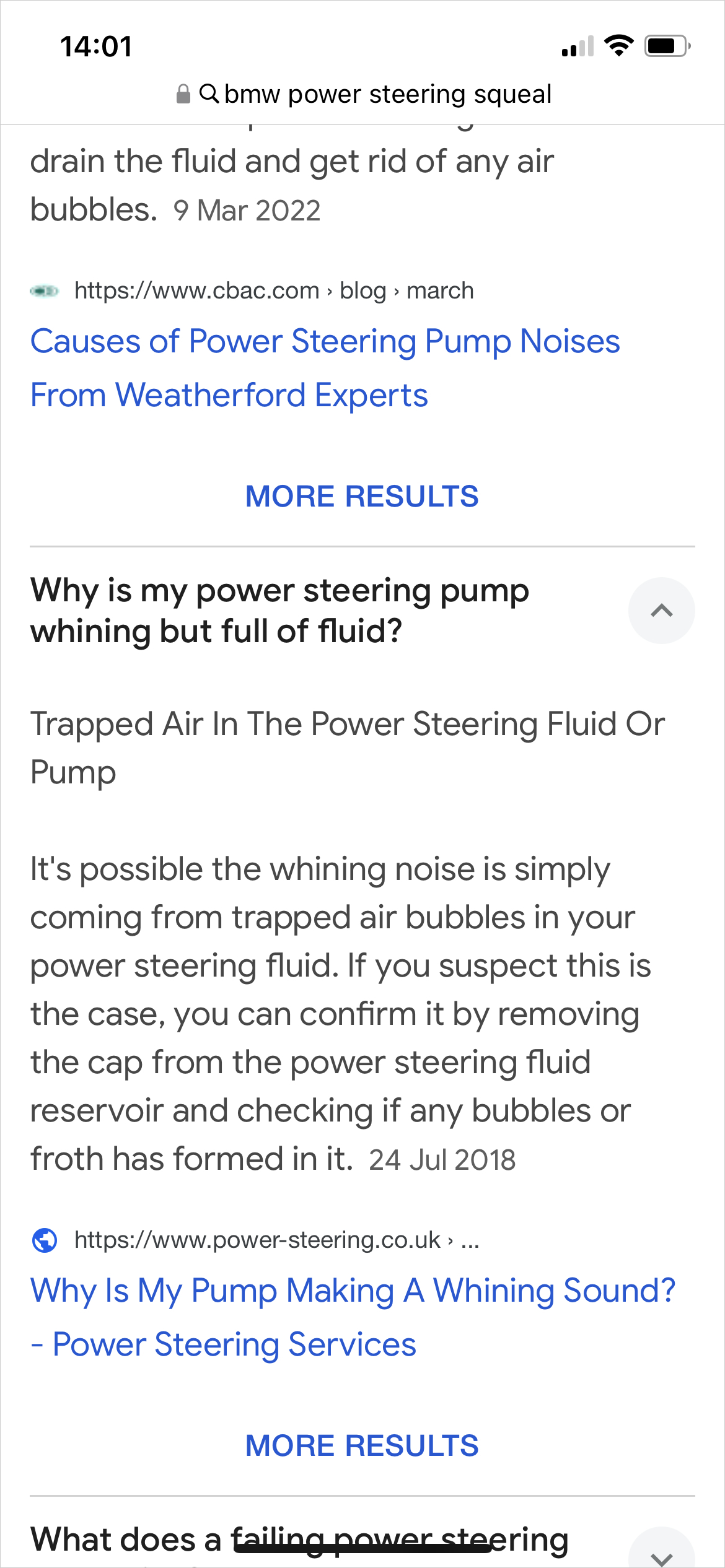Image resolution: width=725 pixels, height=1568 pixels.
Task: Collapse the whining but full of fluid question
Action: click(x=661, y=611)
